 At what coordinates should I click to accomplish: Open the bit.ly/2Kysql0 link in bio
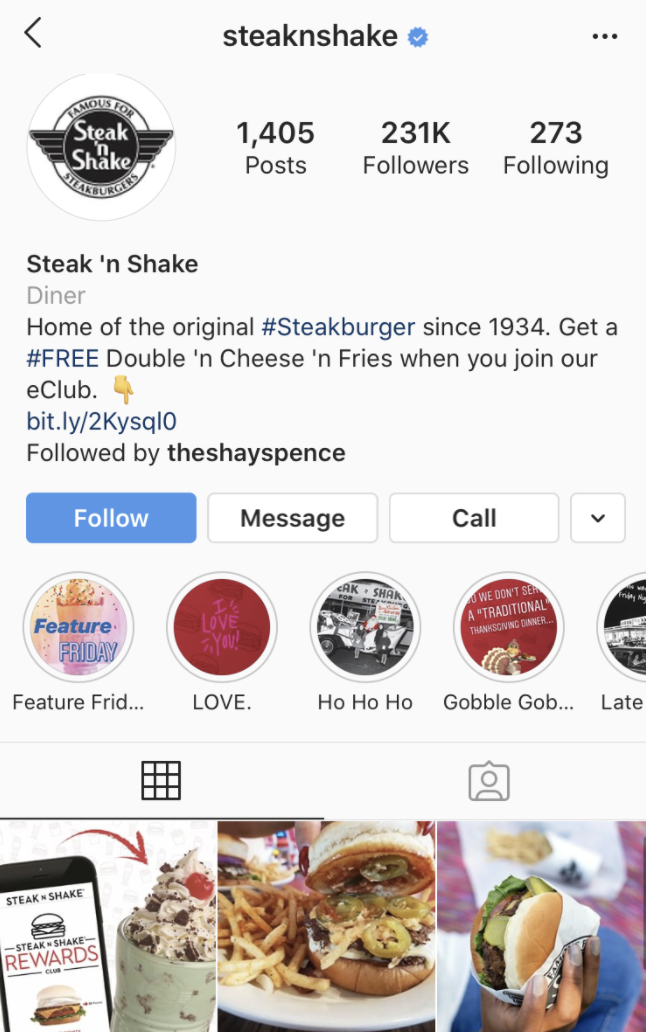click(101, 421)
